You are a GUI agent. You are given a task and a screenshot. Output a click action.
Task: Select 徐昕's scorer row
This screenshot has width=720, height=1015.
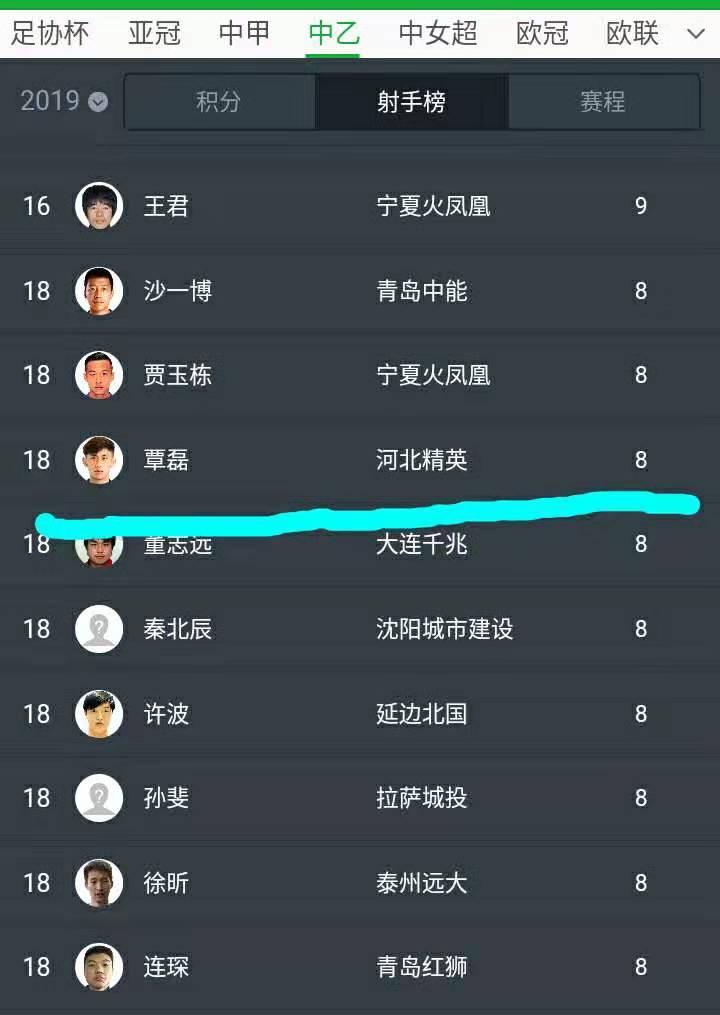pyautogui.click(x=360, y=883)
